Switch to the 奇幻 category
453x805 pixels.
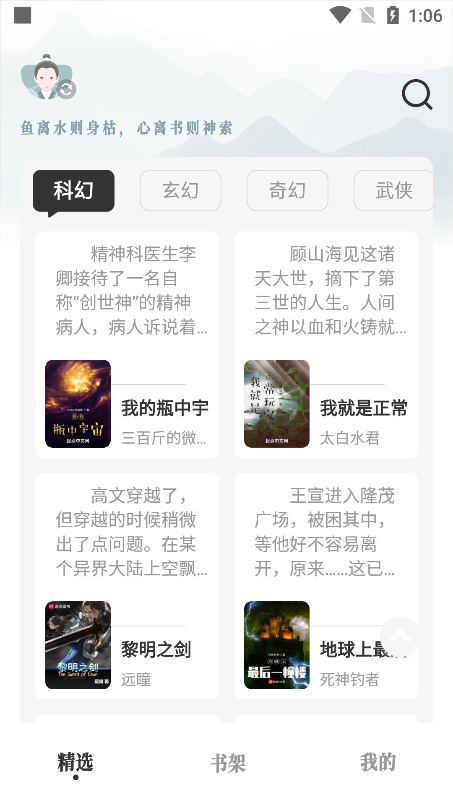click(288, 190)
